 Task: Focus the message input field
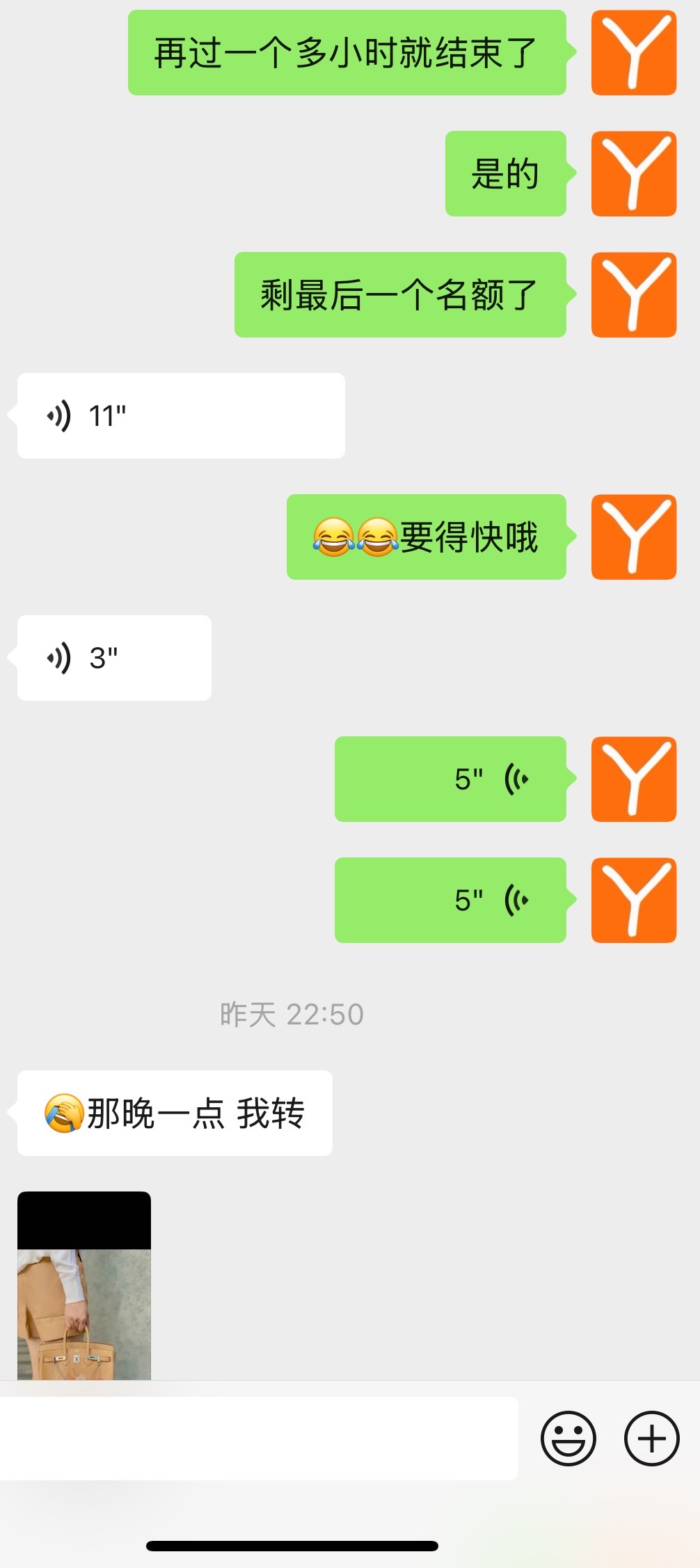[x=258, y=1438]
